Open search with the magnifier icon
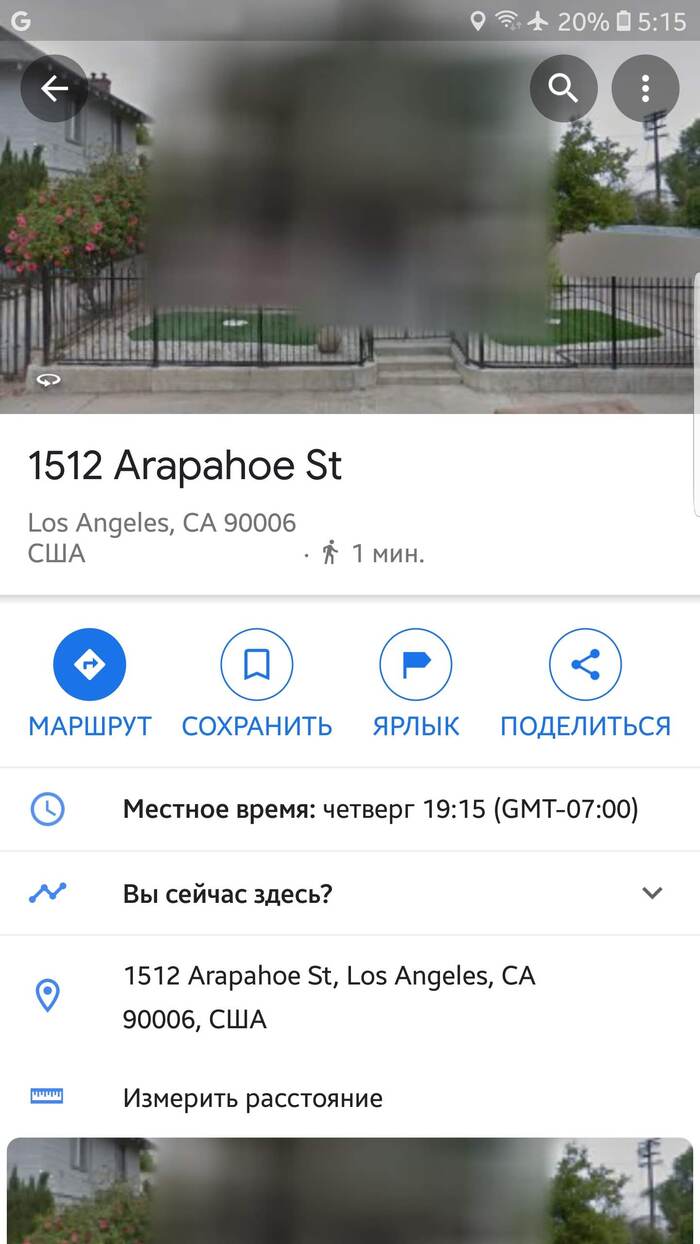 [x=564, y=89]
